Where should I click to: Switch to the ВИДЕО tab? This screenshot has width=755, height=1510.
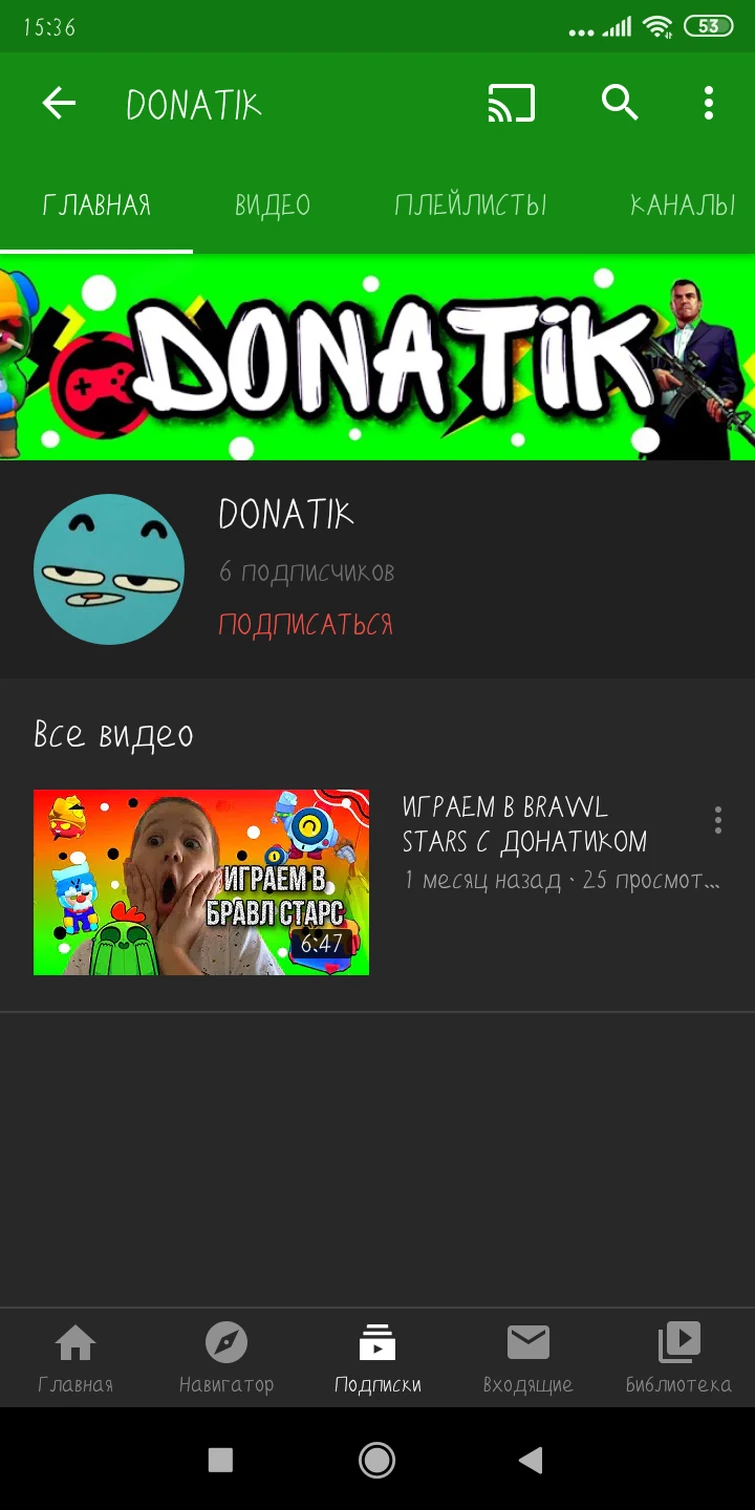(x=272, y=206)
